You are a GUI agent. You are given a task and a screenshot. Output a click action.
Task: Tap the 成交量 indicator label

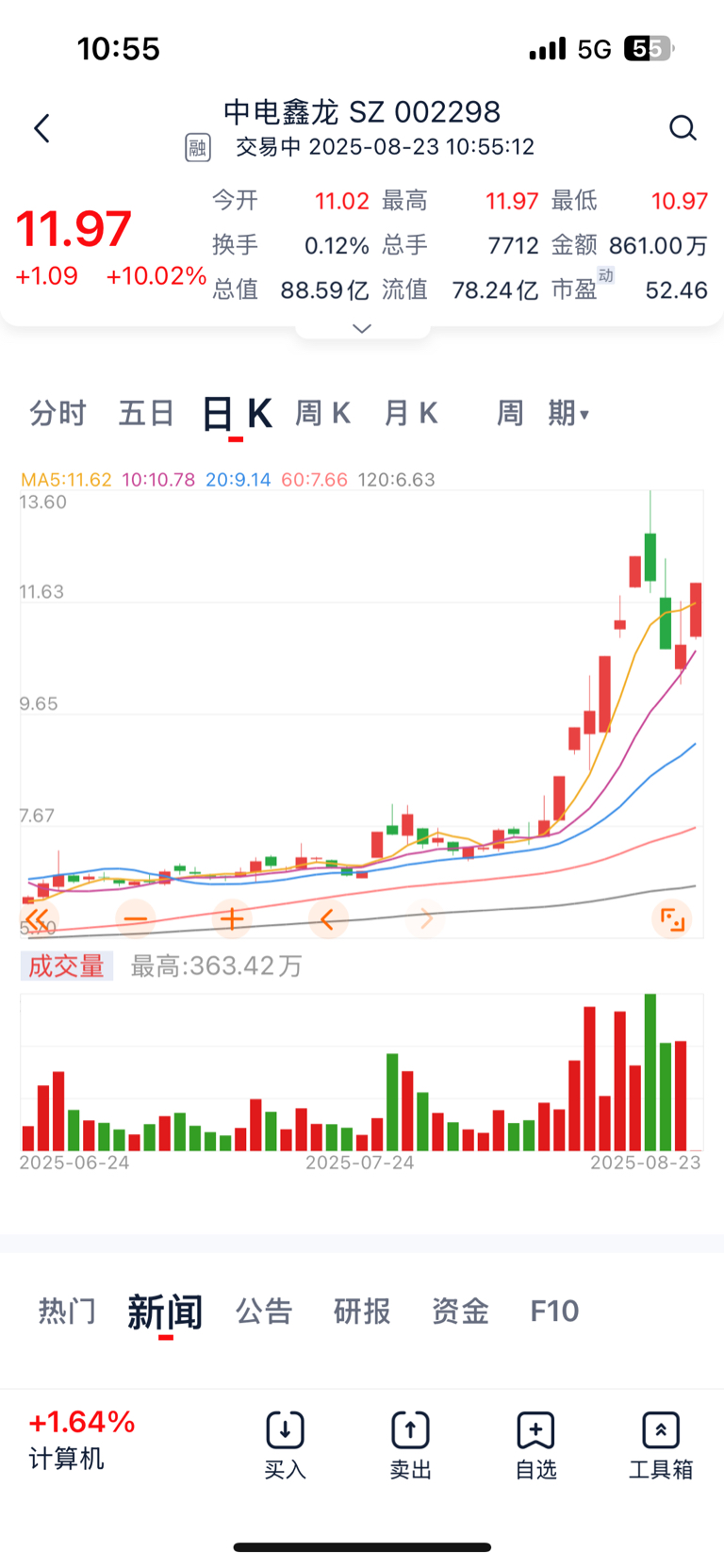click(66, 966)
